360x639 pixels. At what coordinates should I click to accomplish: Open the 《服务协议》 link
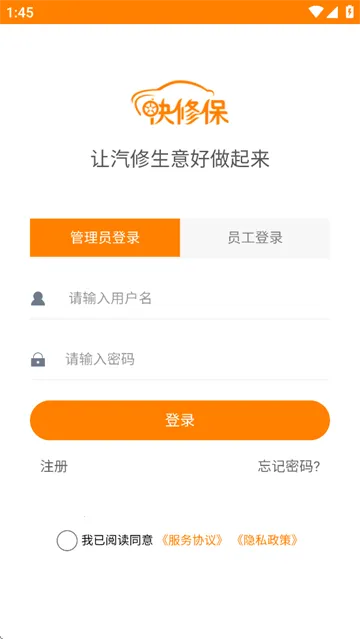[x=192, y=541]
